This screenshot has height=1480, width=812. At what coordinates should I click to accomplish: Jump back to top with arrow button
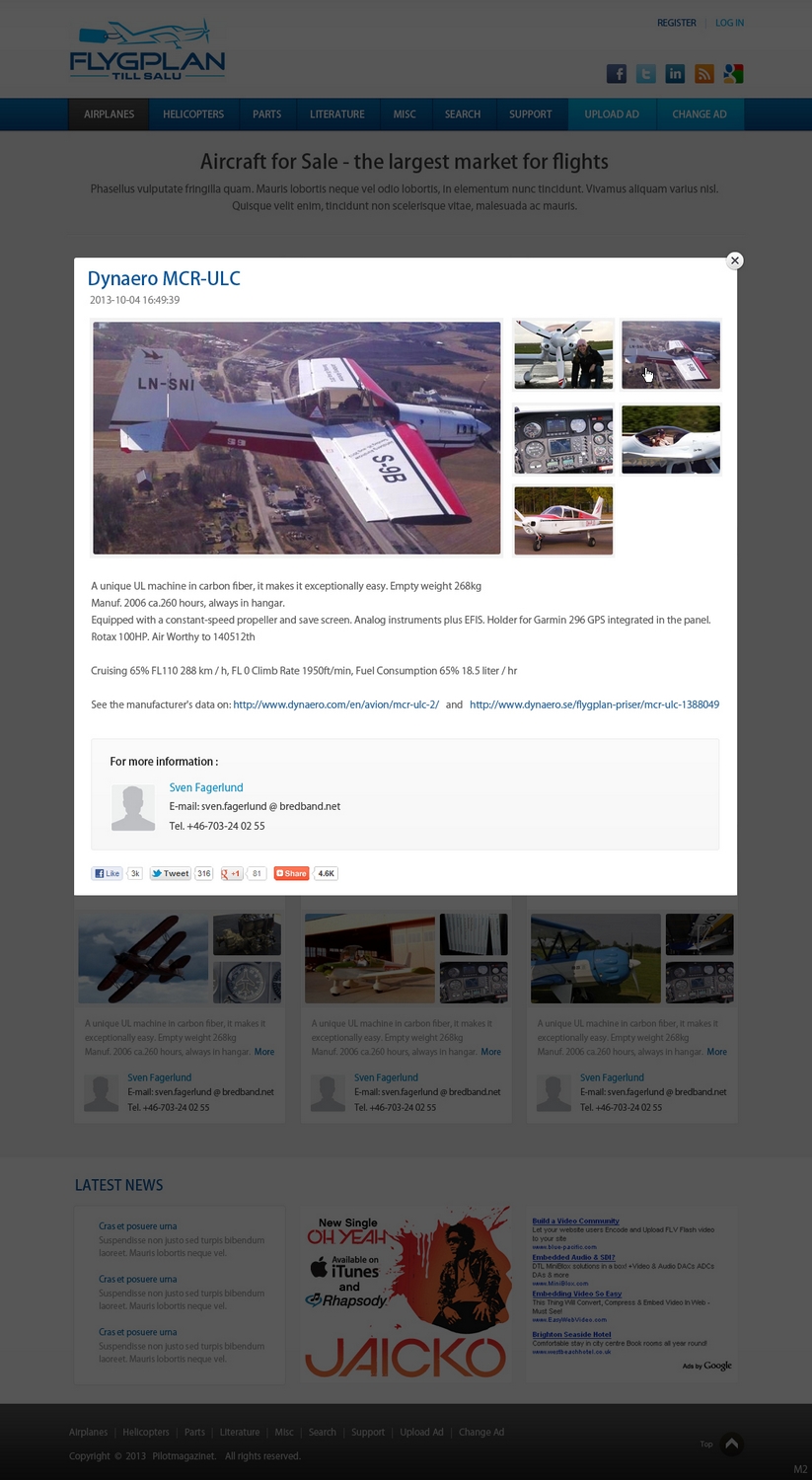click(731, 1443)
